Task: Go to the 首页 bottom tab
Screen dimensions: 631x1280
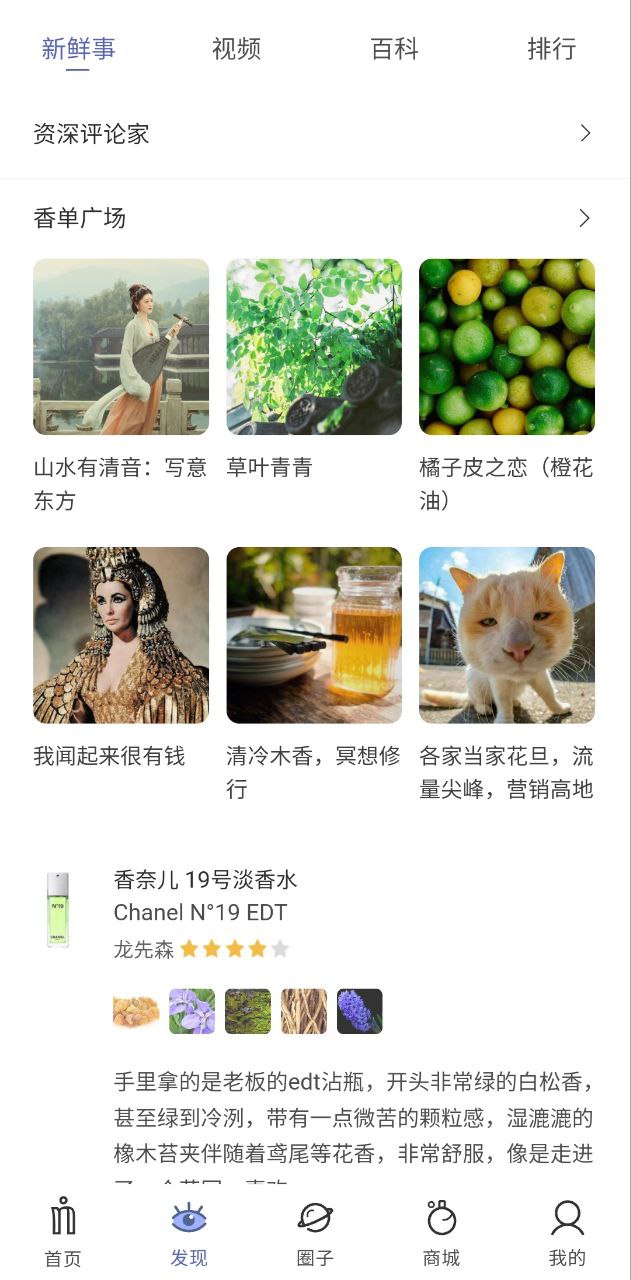Action: pos(63,1232)
